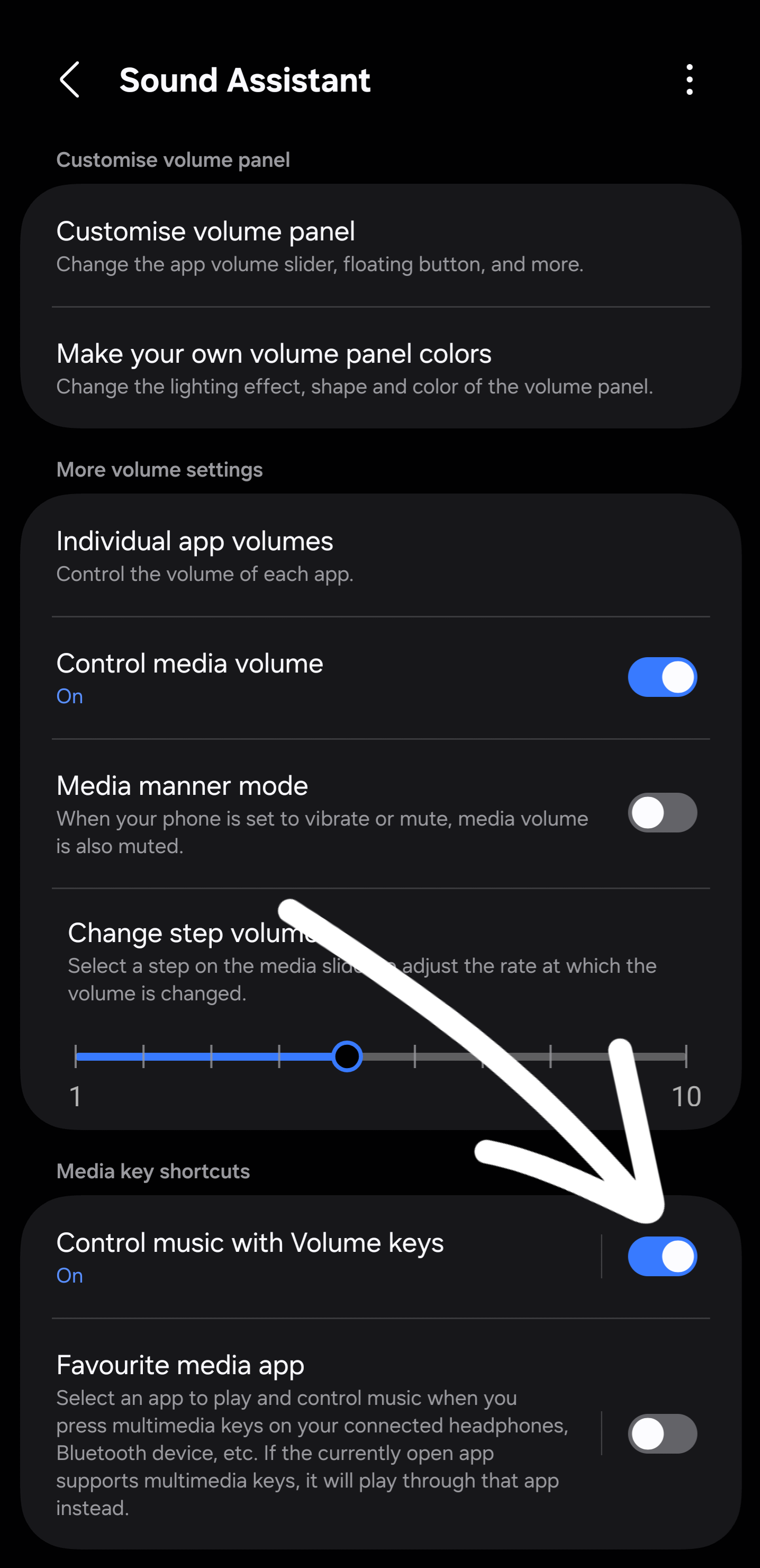Turn on Favourite media app switch
The image size is (760, 1568).
click(662, 1433)
